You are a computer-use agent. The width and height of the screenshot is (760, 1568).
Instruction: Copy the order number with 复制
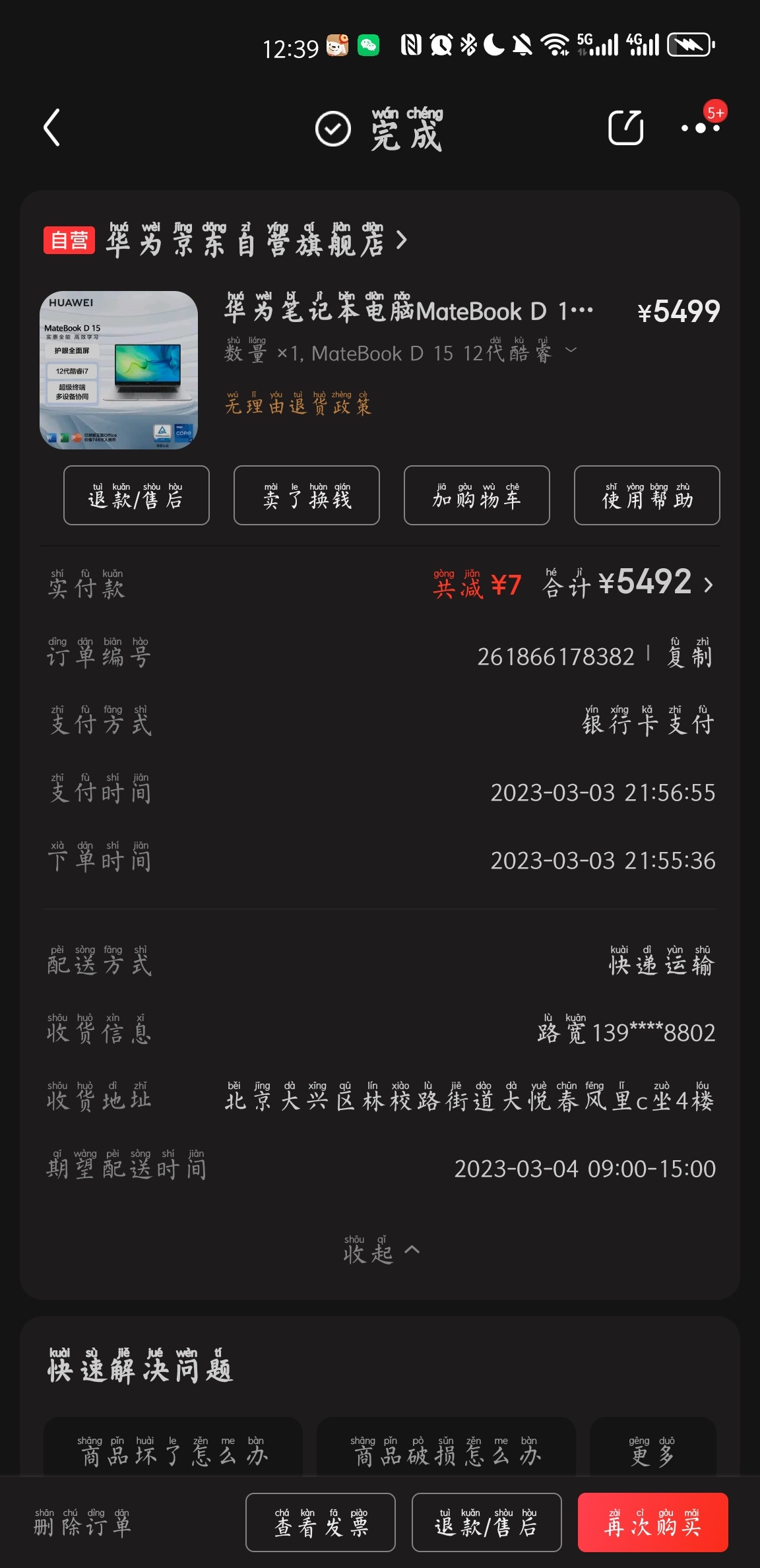click(x=689, y=655)
